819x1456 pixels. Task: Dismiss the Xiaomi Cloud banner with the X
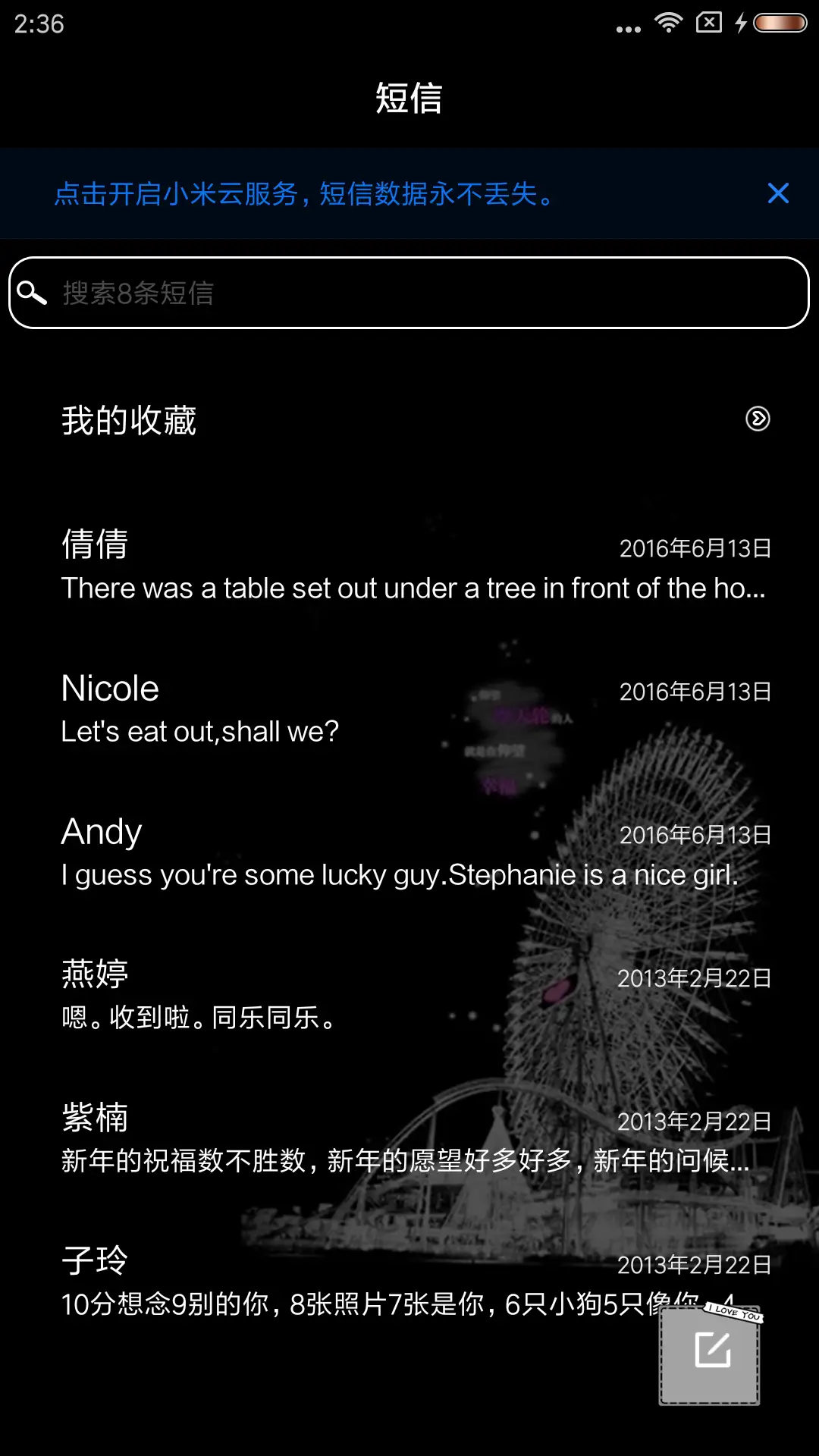click(778, 194)
